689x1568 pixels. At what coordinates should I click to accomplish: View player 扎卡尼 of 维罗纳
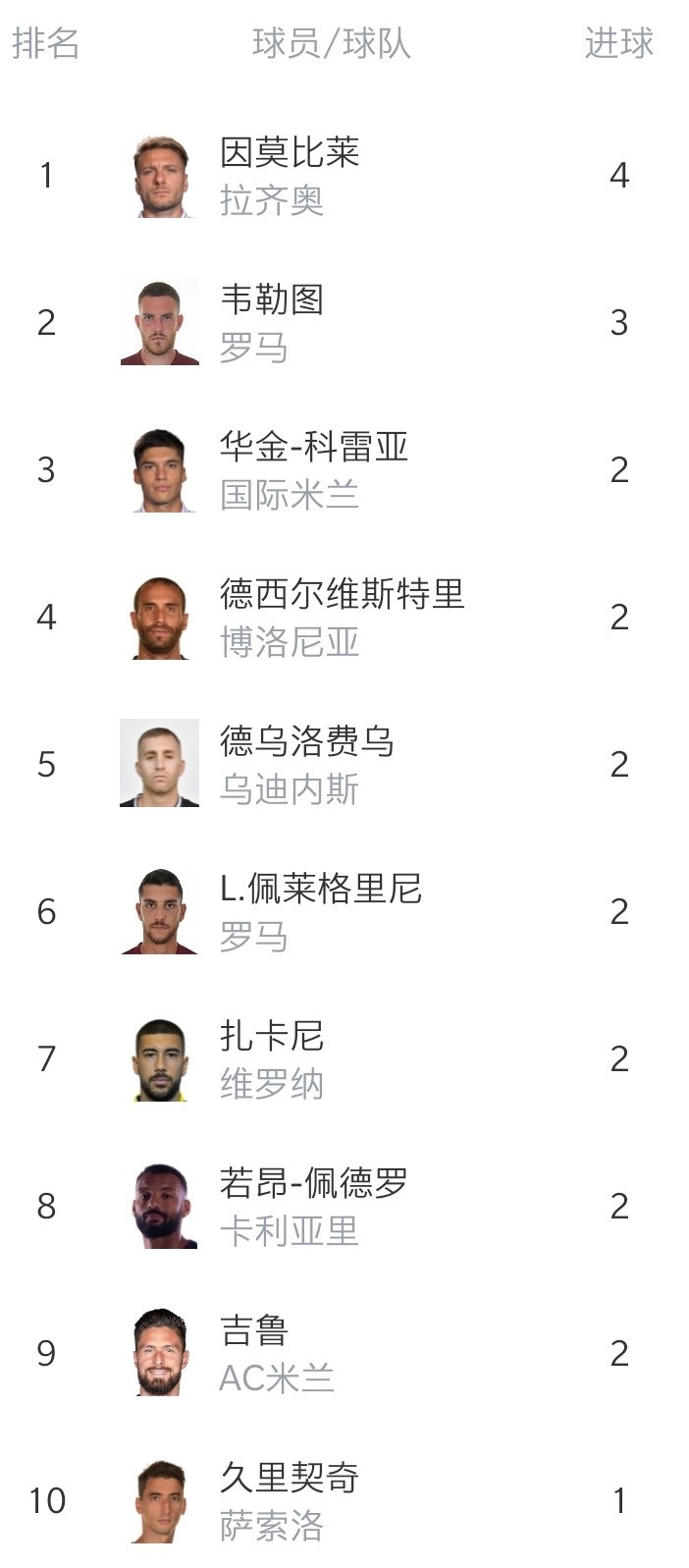pos(344,1058)
